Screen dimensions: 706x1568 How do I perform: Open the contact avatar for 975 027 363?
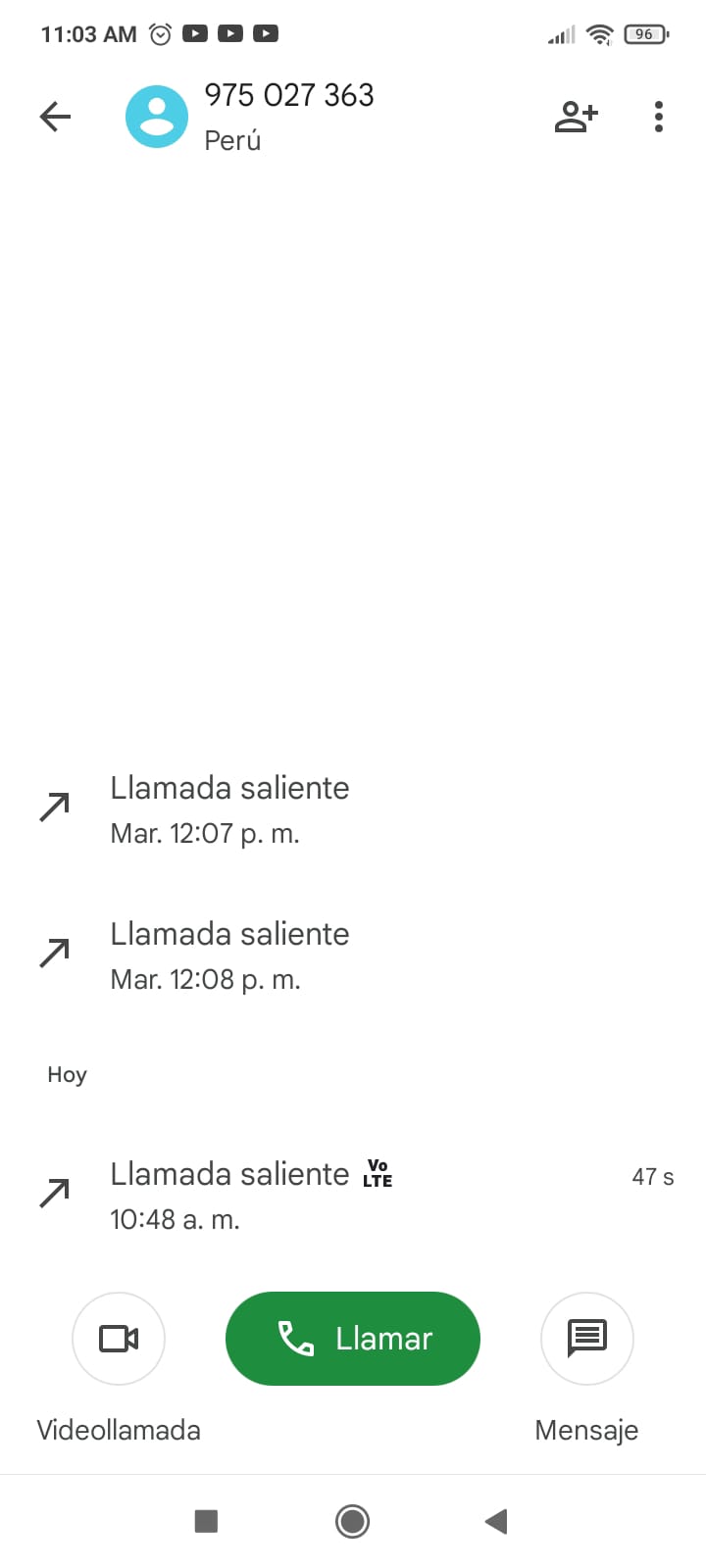(x=157, y=117)
